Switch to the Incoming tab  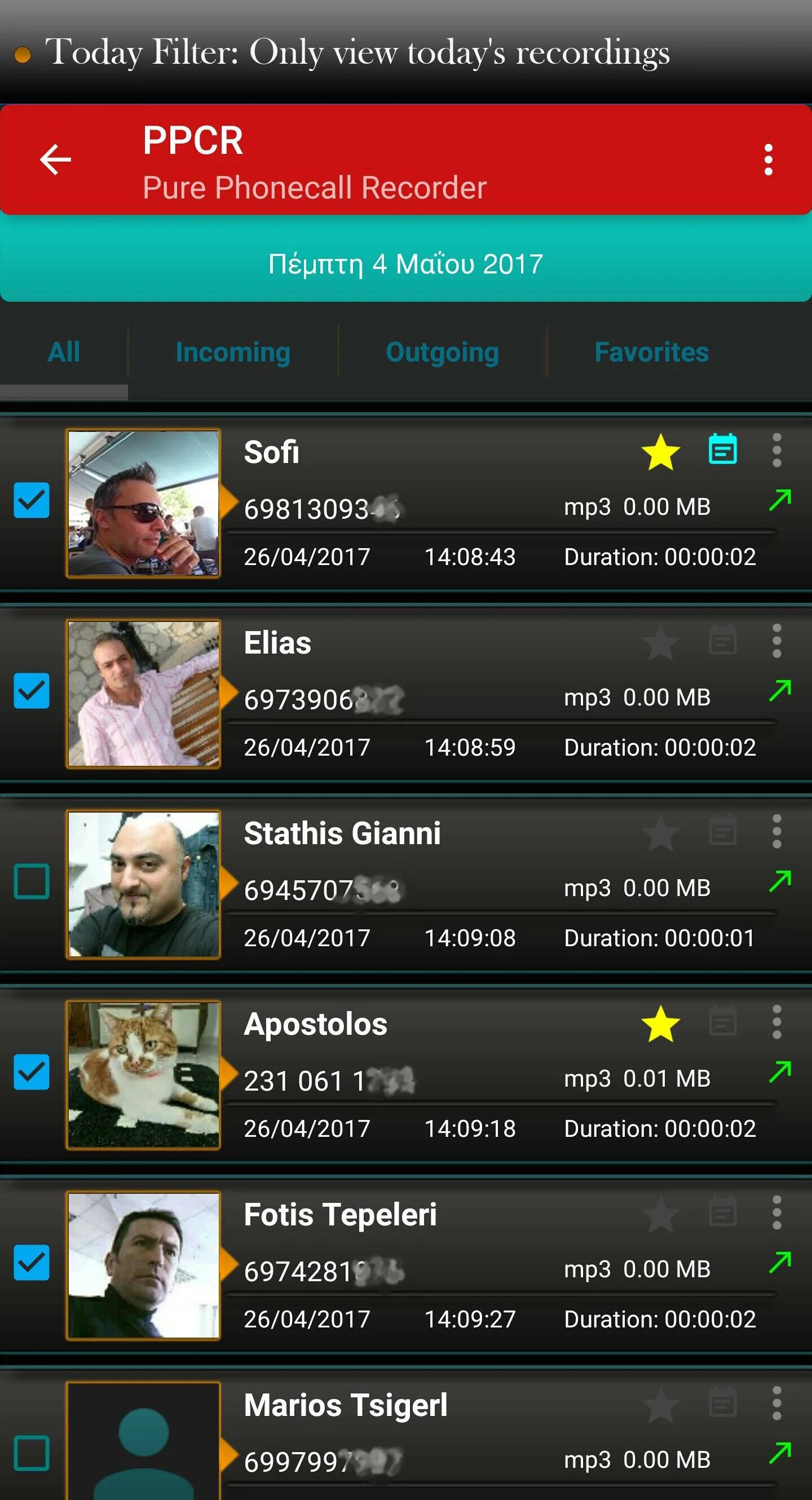tap(233, 352)
